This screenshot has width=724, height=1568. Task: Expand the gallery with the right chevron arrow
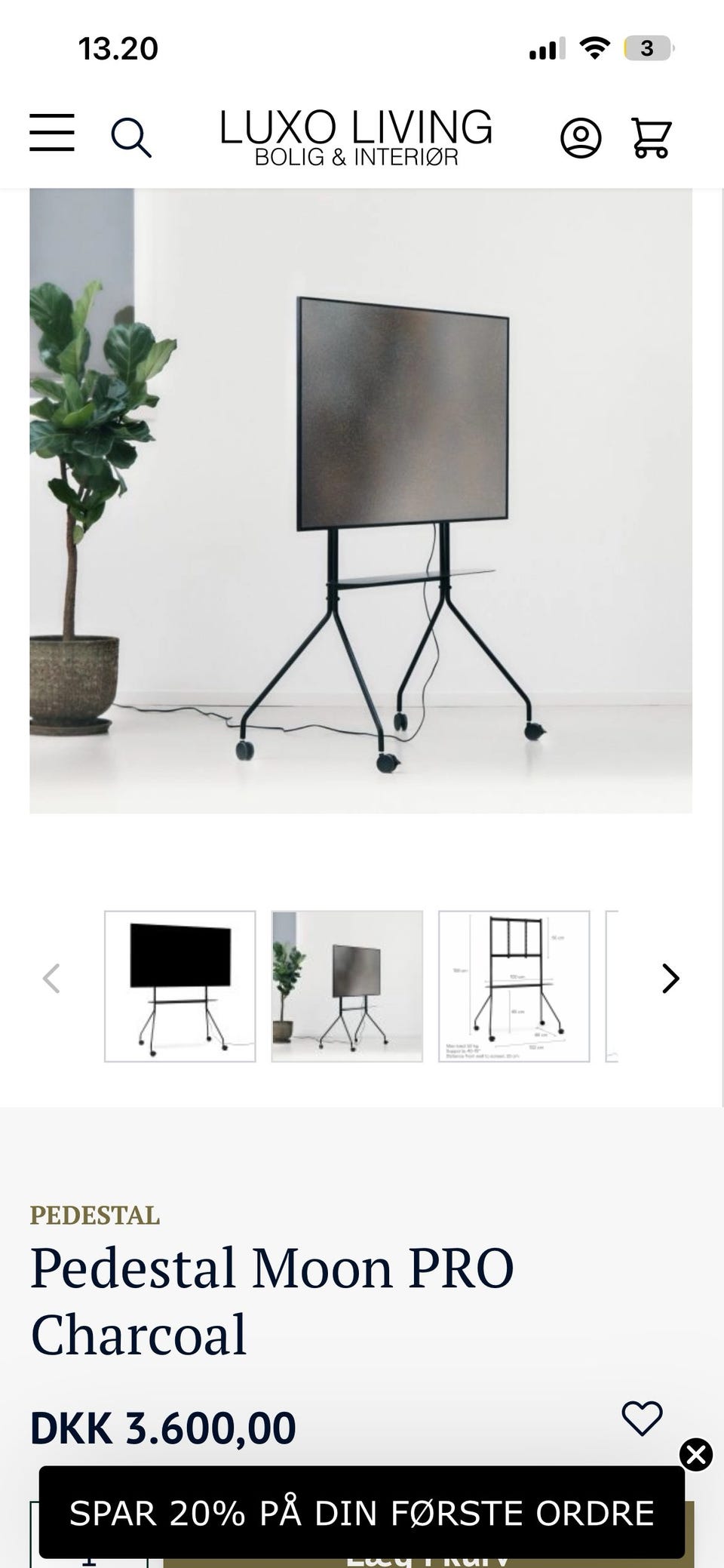pyautogui.click(x=669, y=979)
